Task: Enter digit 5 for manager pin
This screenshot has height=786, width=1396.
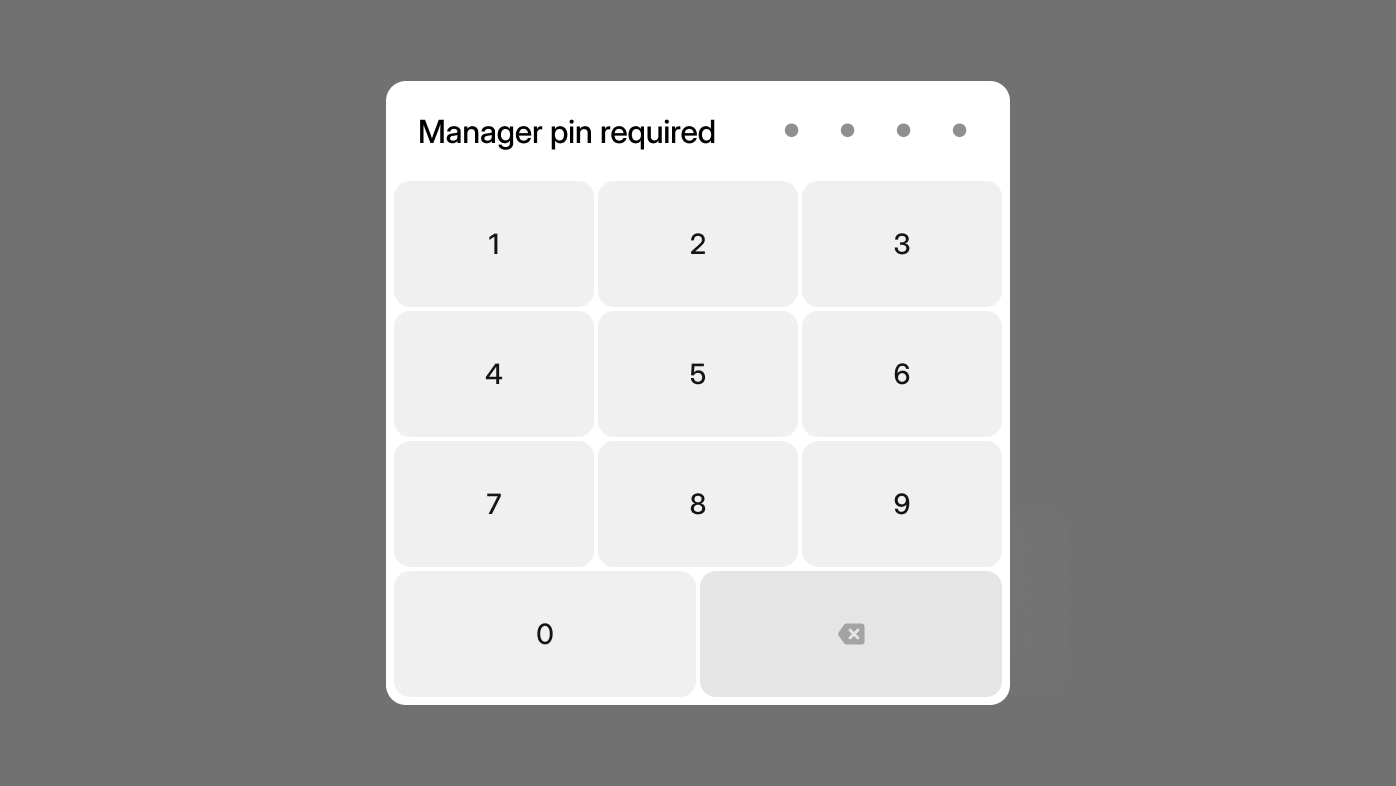Action: 698,374
